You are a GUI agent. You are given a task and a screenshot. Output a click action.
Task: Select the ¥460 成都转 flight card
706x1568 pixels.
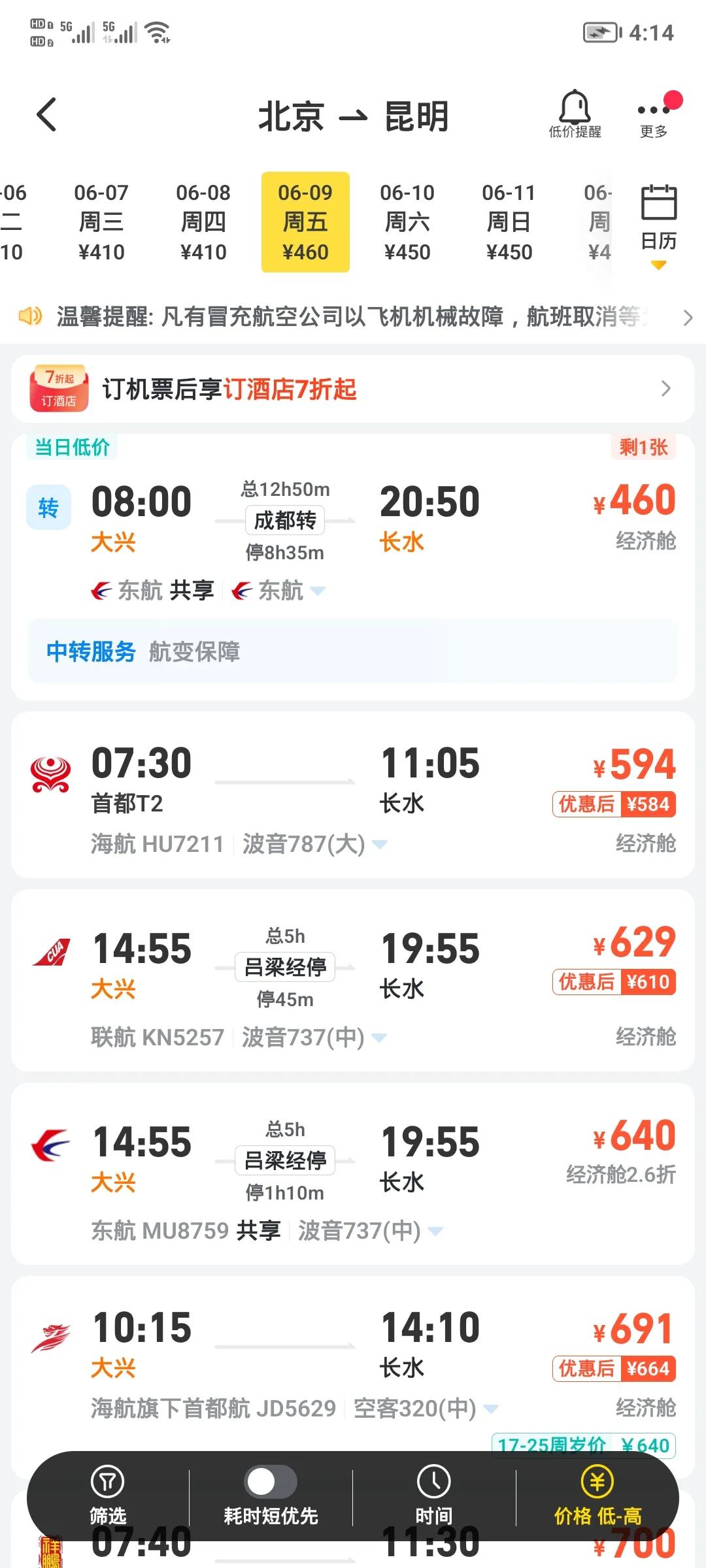pyautogui.click(x=353, y=523)
